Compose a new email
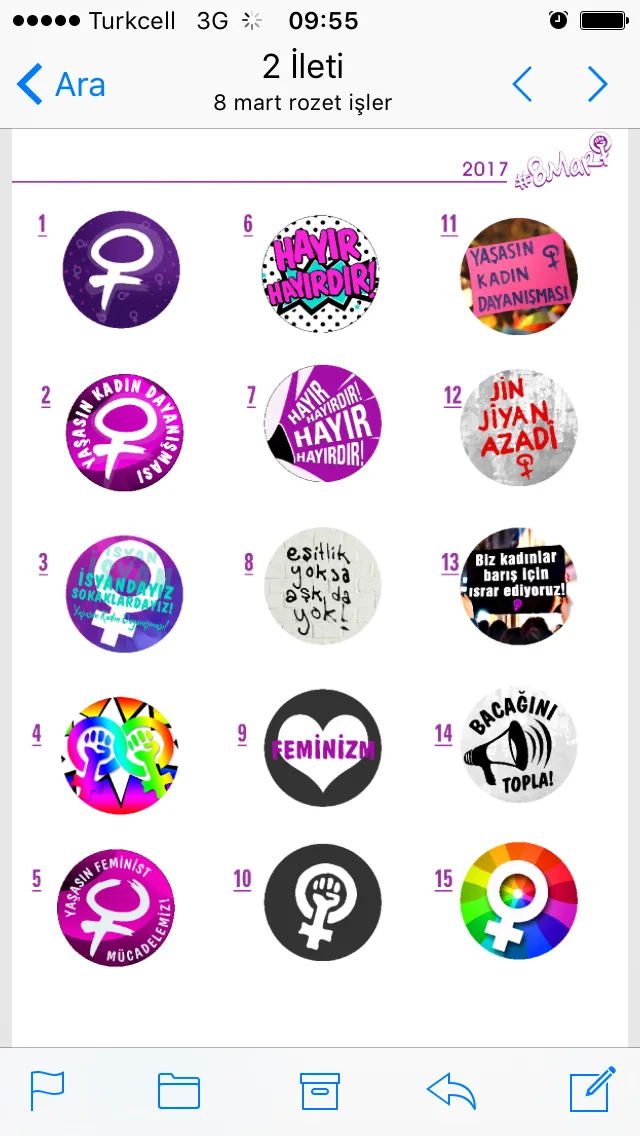The height and width of the screenshot is (1136, 640). tap(591, 1090)
